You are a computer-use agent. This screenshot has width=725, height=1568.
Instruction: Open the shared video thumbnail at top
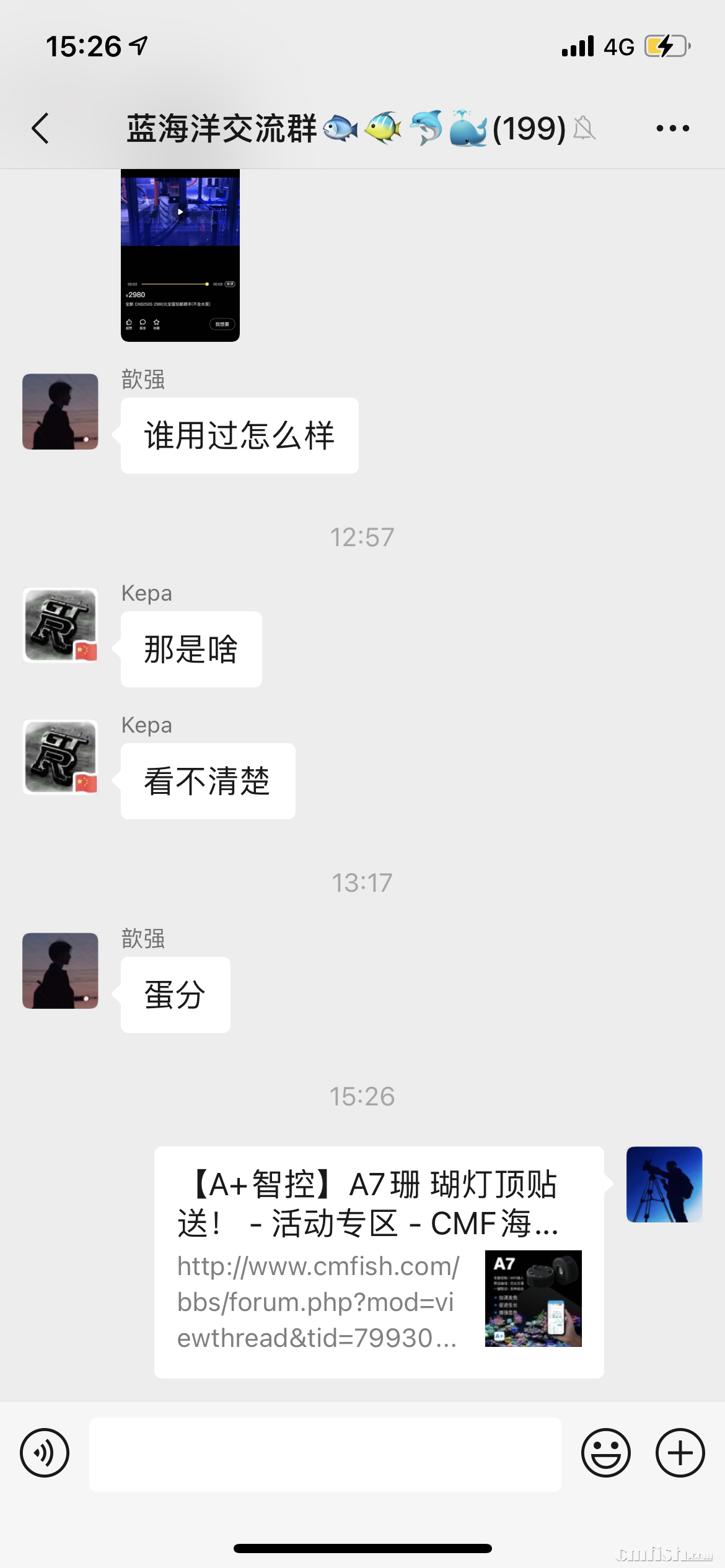pos(180,255)
